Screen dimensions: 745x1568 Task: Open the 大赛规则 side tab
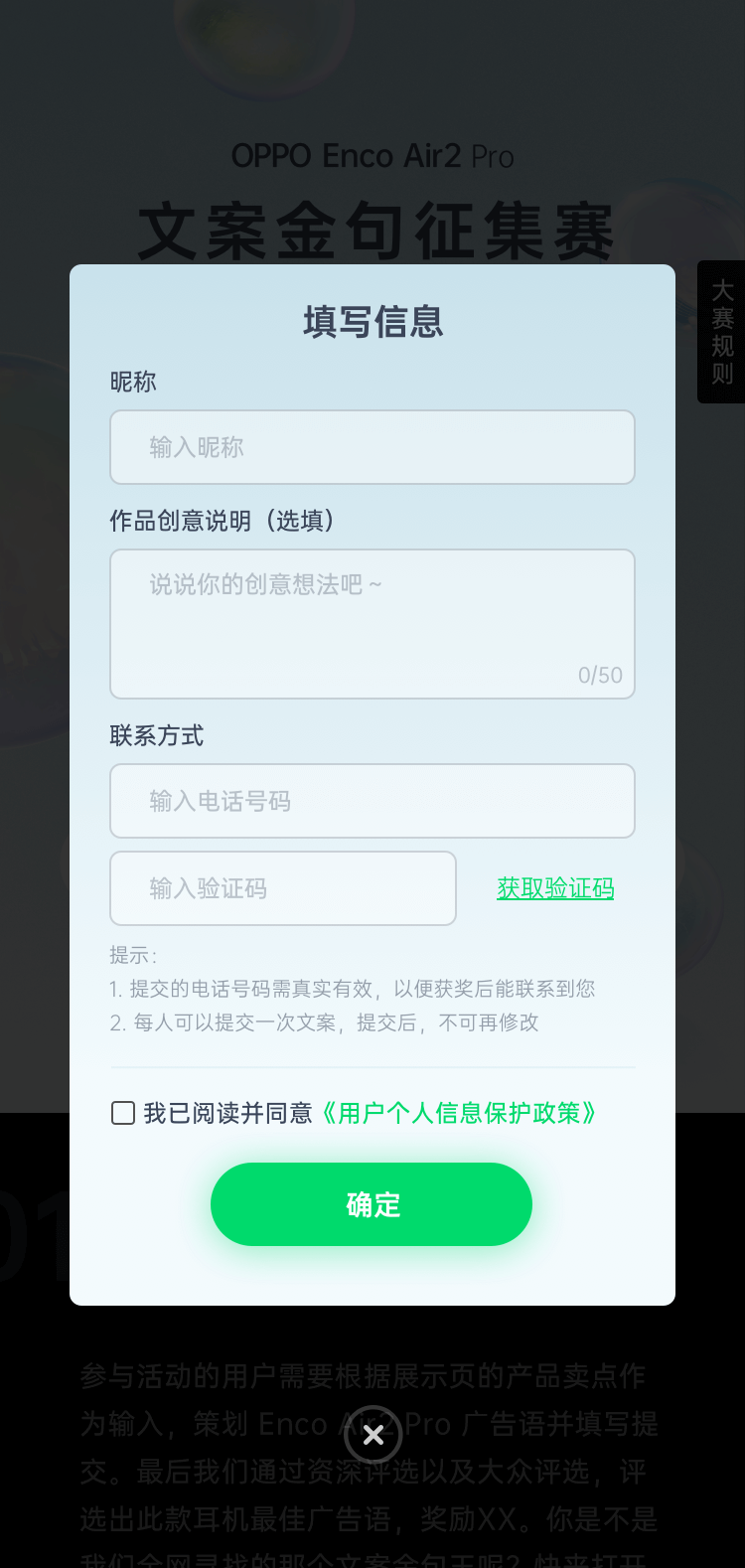[722, 332]
